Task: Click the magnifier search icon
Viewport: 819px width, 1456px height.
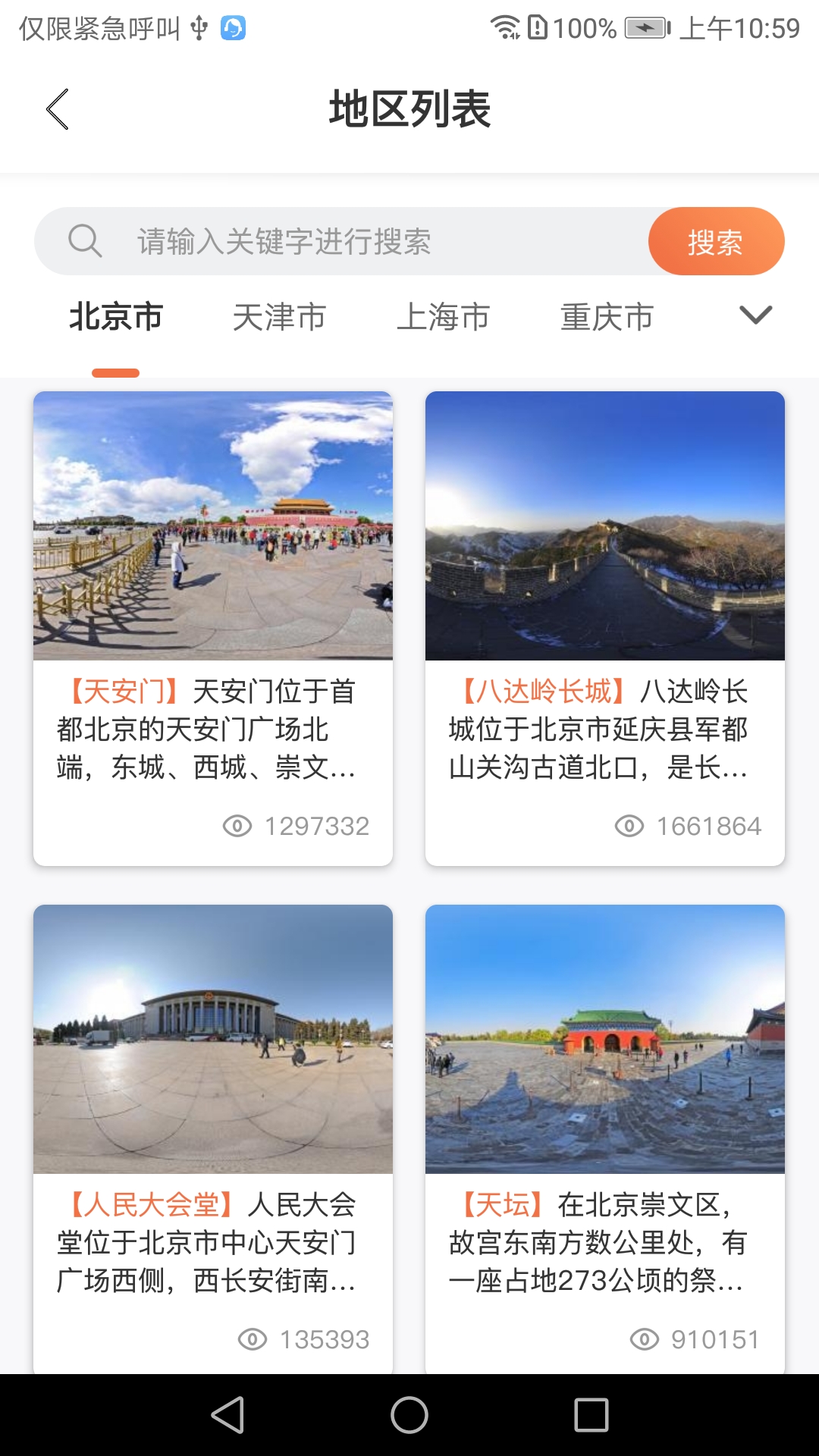Action: [85, 240]
